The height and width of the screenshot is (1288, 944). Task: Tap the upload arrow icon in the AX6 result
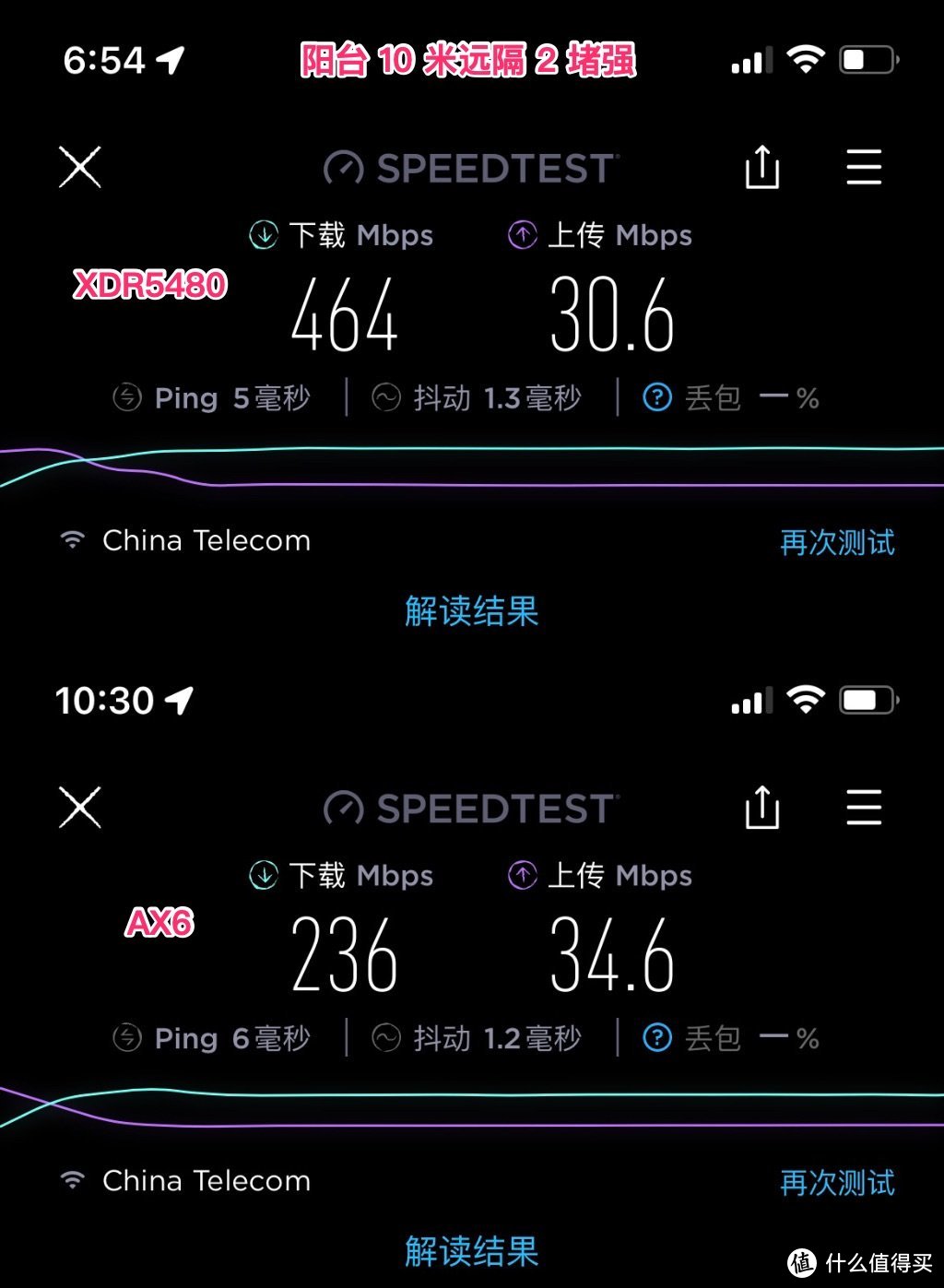tap(522, 874)
